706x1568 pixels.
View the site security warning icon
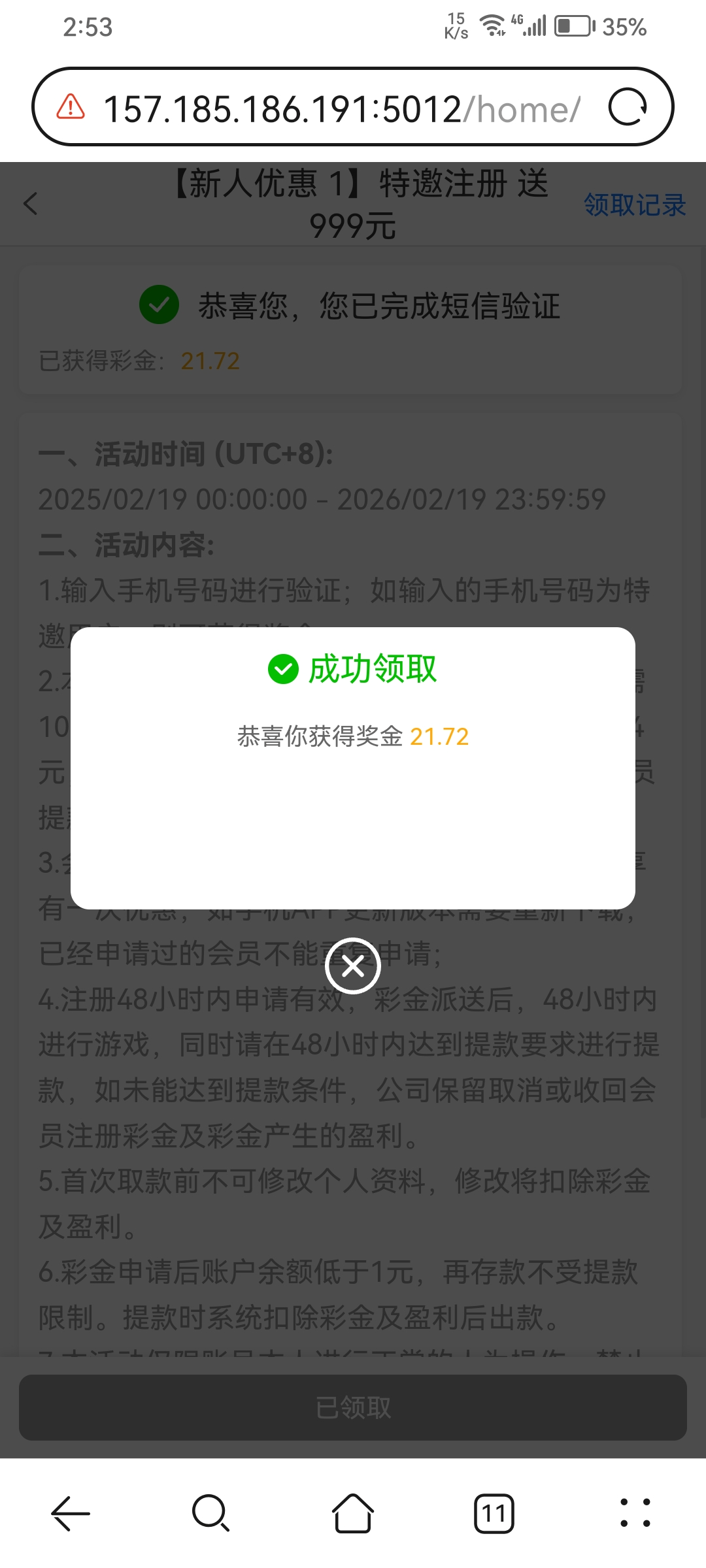click(71, 107)
